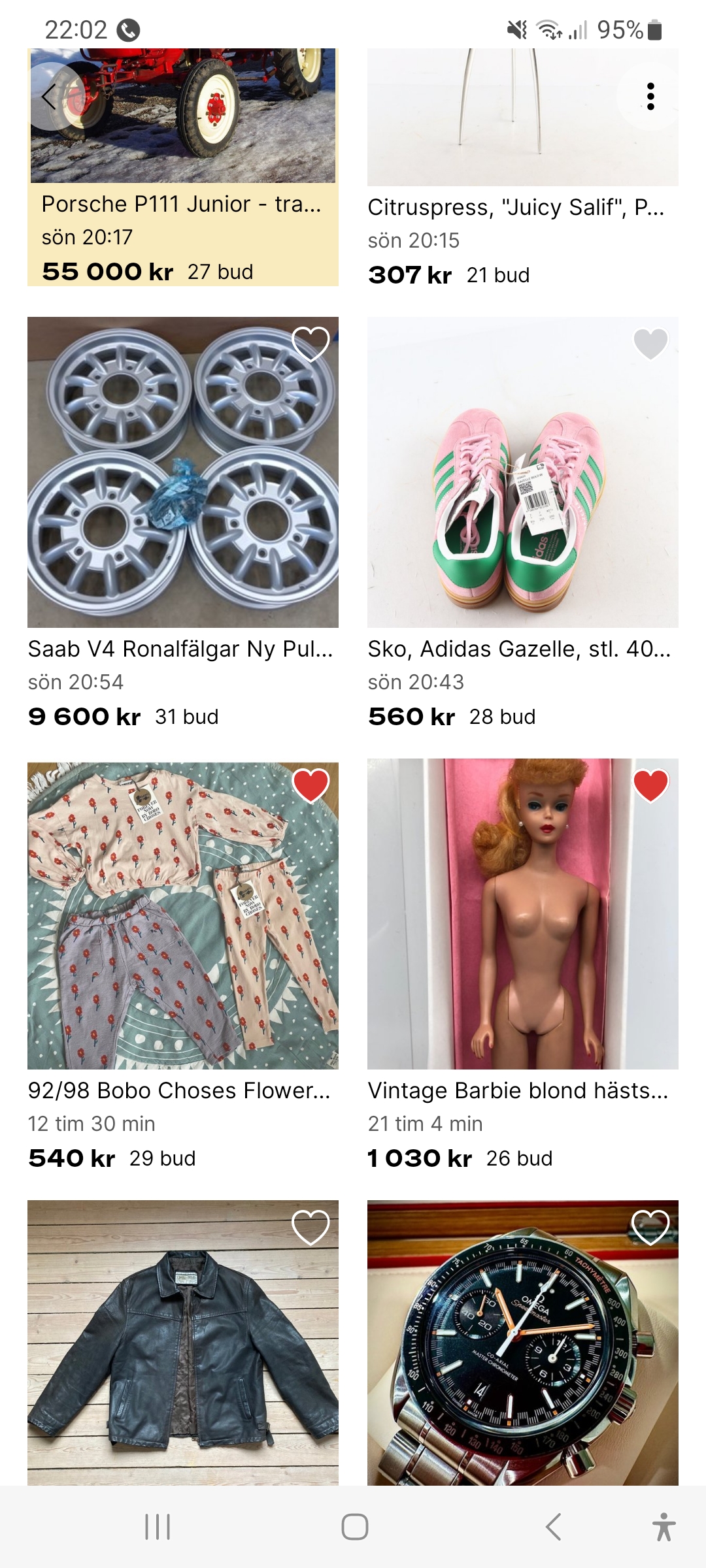Remove Vintage Barbie from favorites

point(650,785)
